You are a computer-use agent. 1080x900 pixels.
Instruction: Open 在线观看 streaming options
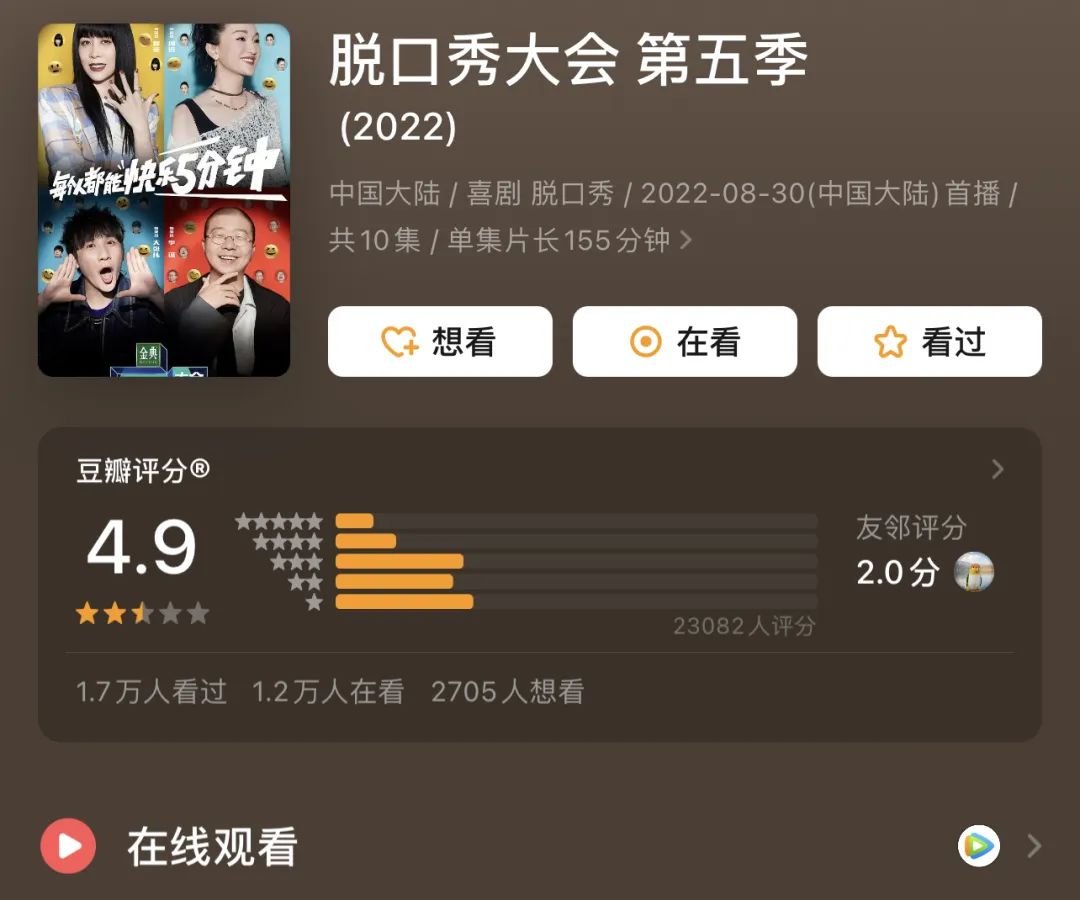click(1034, 847)
